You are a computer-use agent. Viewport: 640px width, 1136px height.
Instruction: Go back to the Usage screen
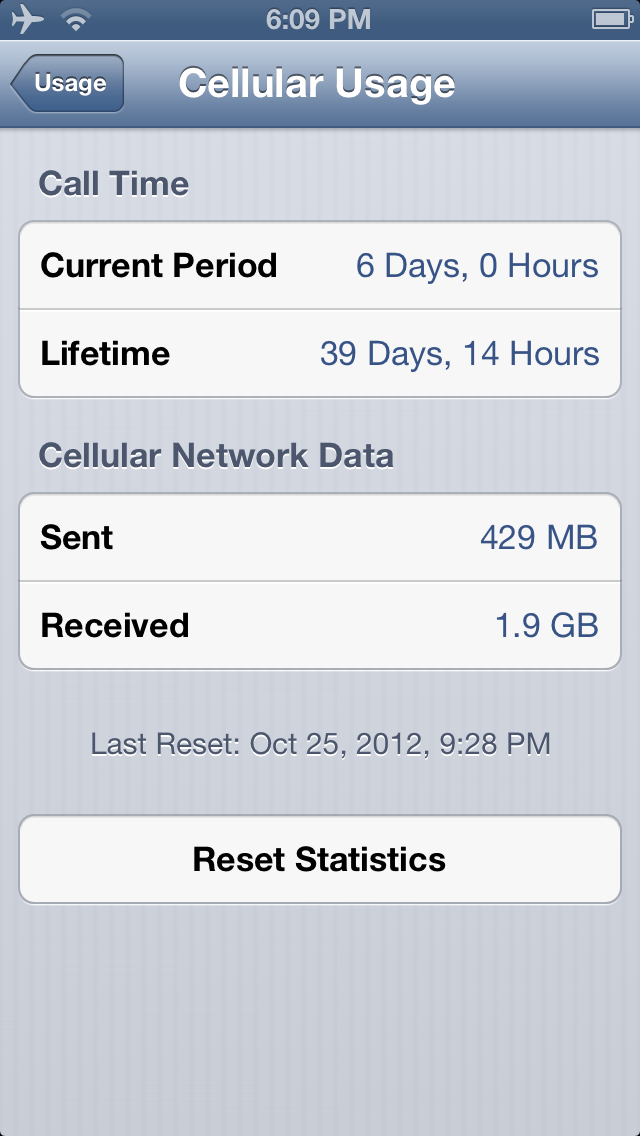[67, 83]
